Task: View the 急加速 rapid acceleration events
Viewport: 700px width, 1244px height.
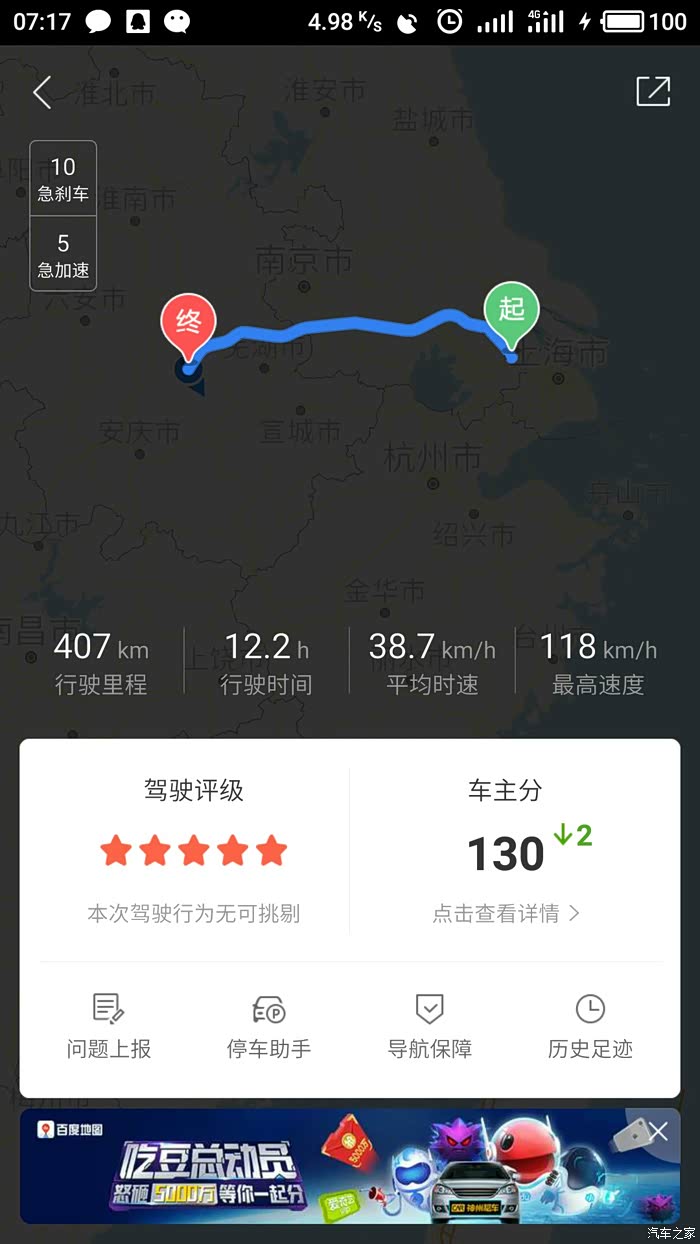Action: pos(63,256)
